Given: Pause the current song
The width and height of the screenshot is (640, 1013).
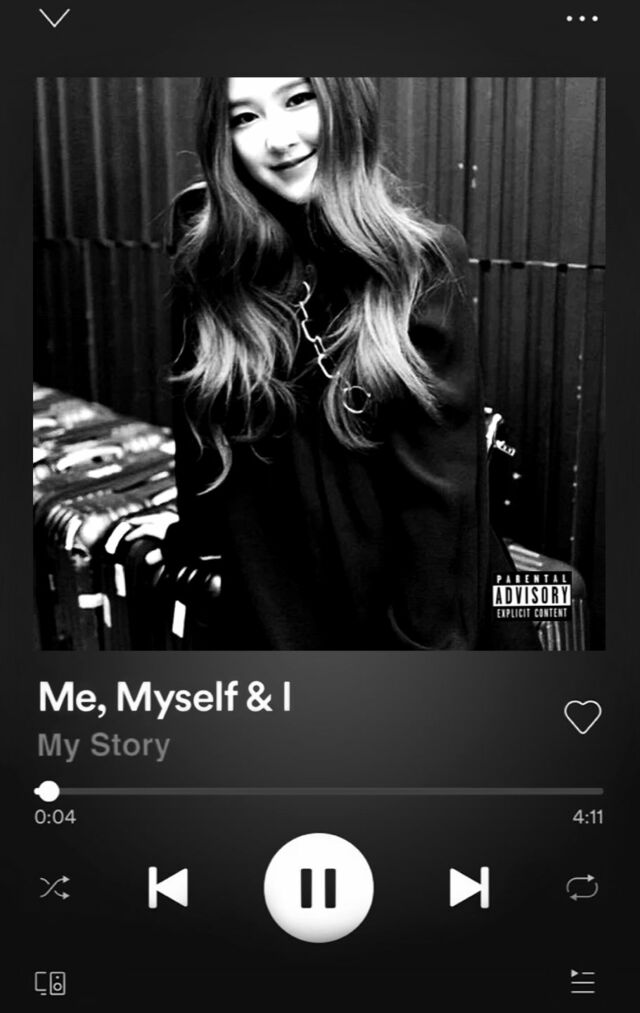Looking at the screenshot, I should 319,887.
